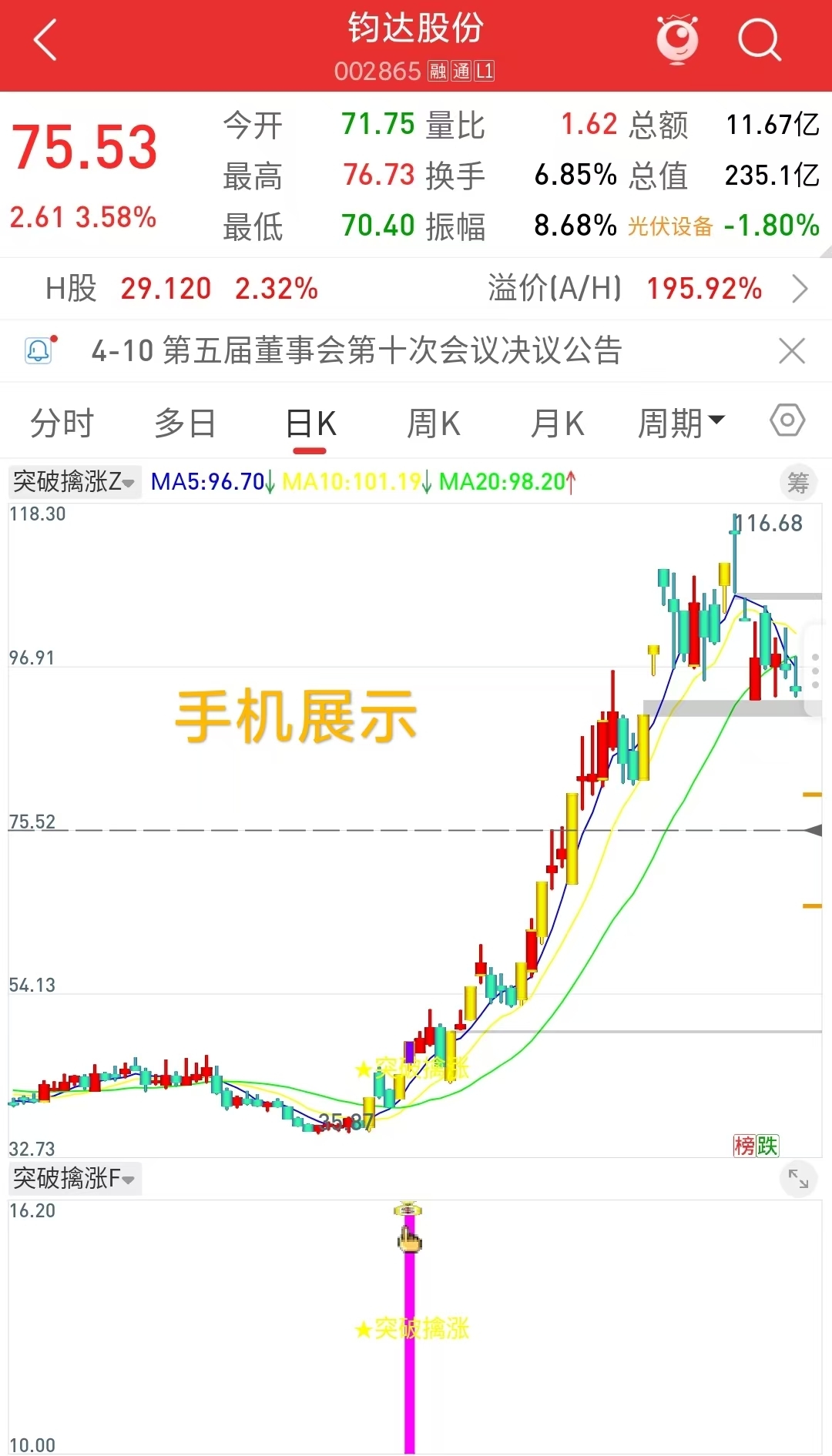Open the robot assistant icon
The height and width of the screenshot is (1456, 832).
point(677,40)
